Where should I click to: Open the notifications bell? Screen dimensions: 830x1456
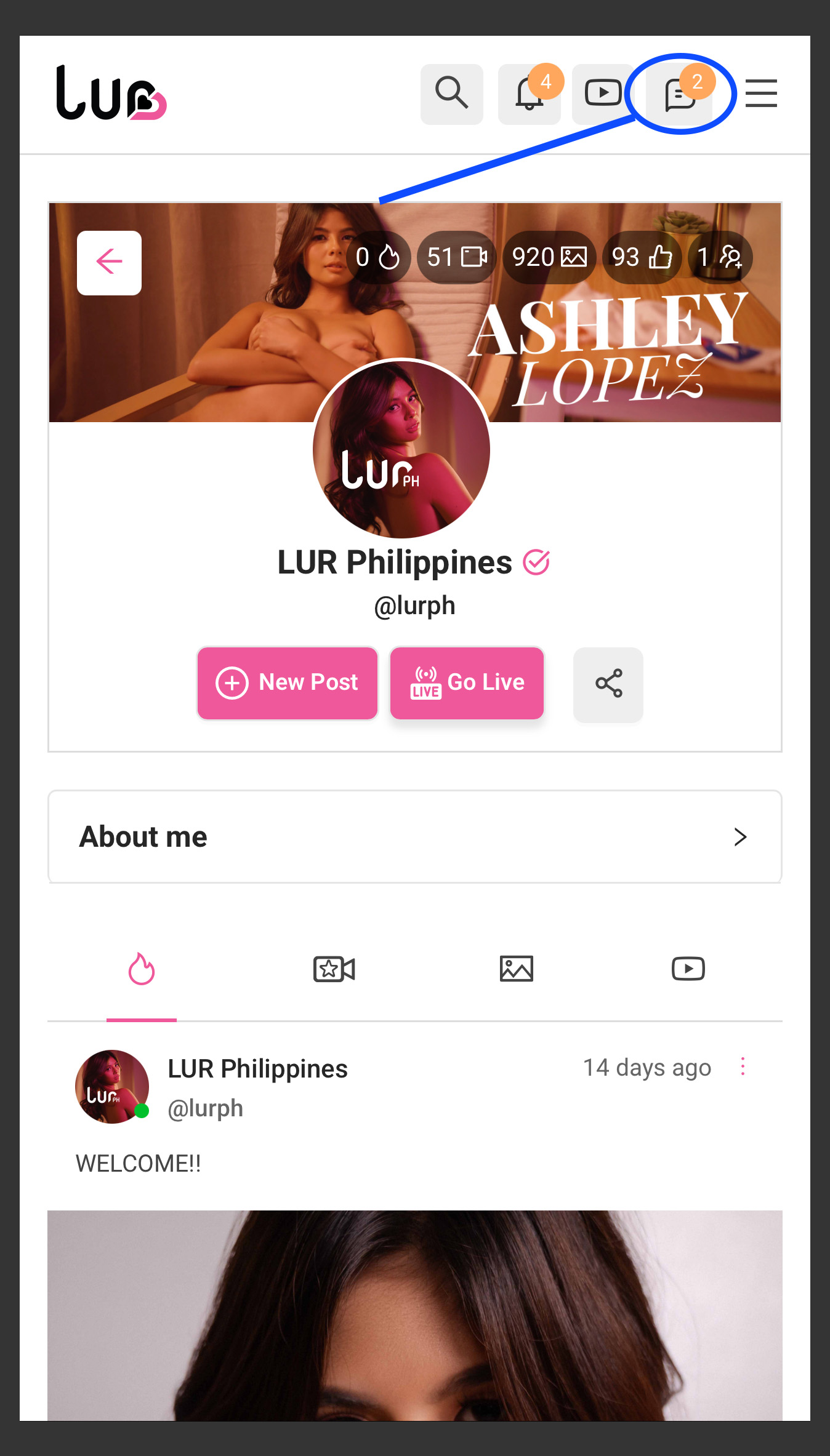[529, 94]
